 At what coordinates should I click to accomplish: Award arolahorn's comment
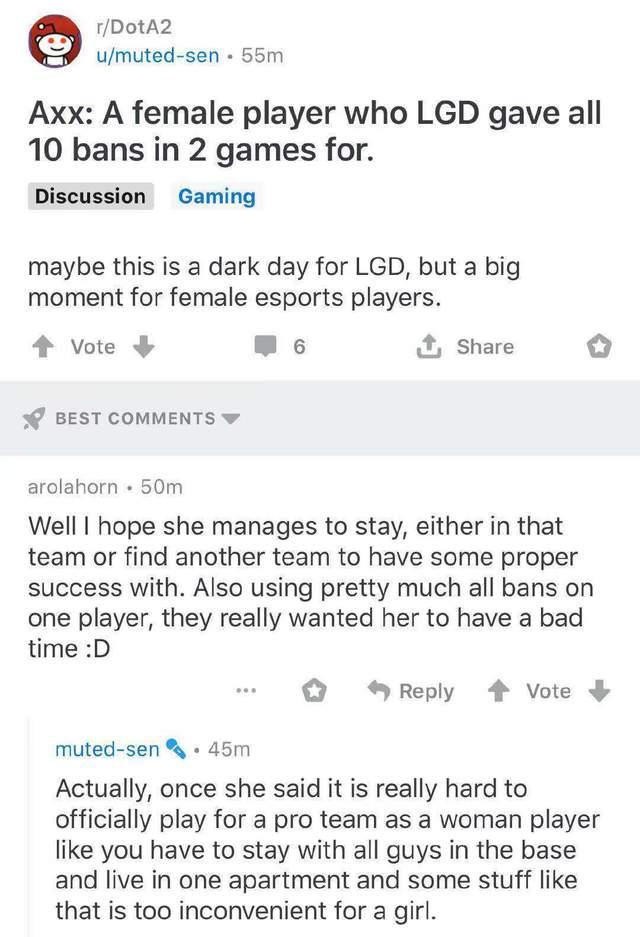315,691
